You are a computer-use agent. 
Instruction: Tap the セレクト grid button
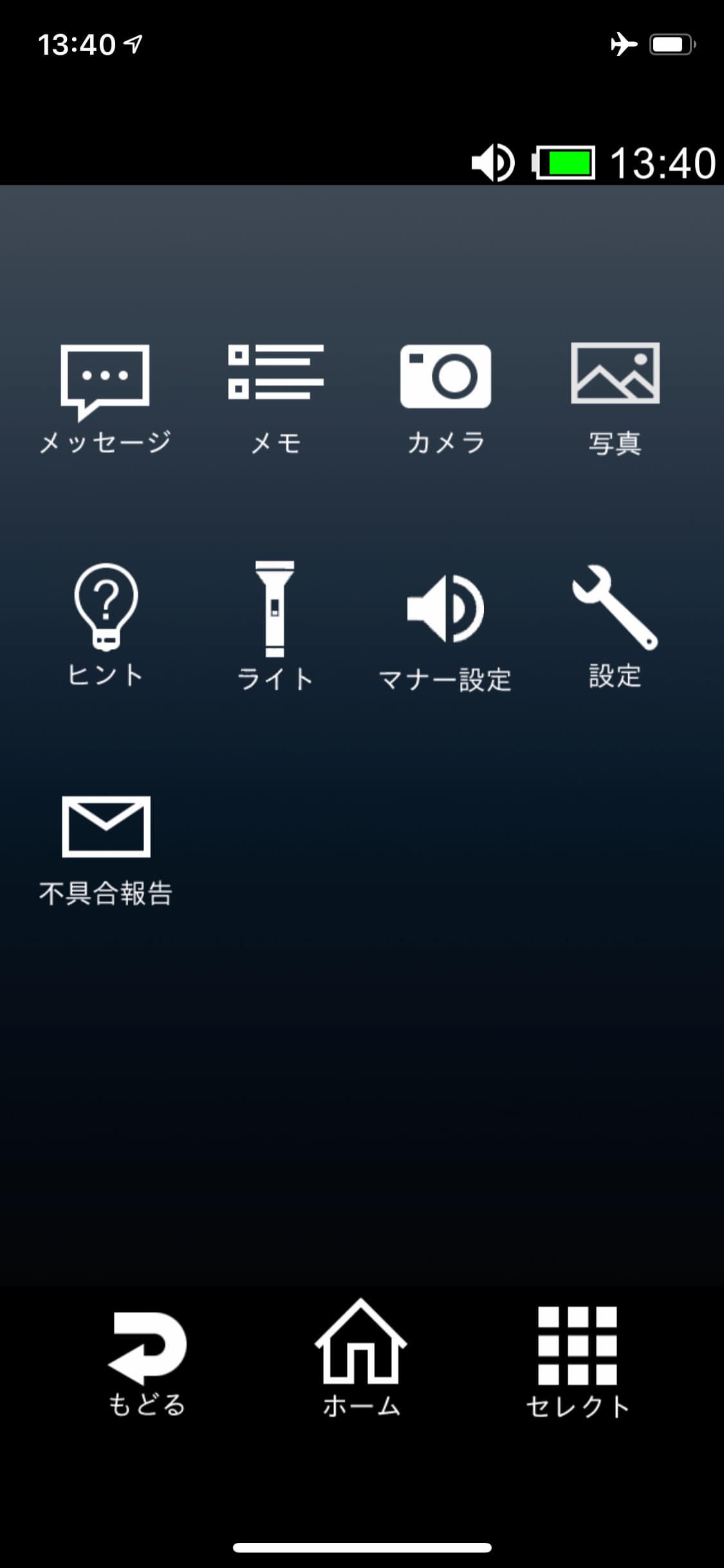point(577,1363)
